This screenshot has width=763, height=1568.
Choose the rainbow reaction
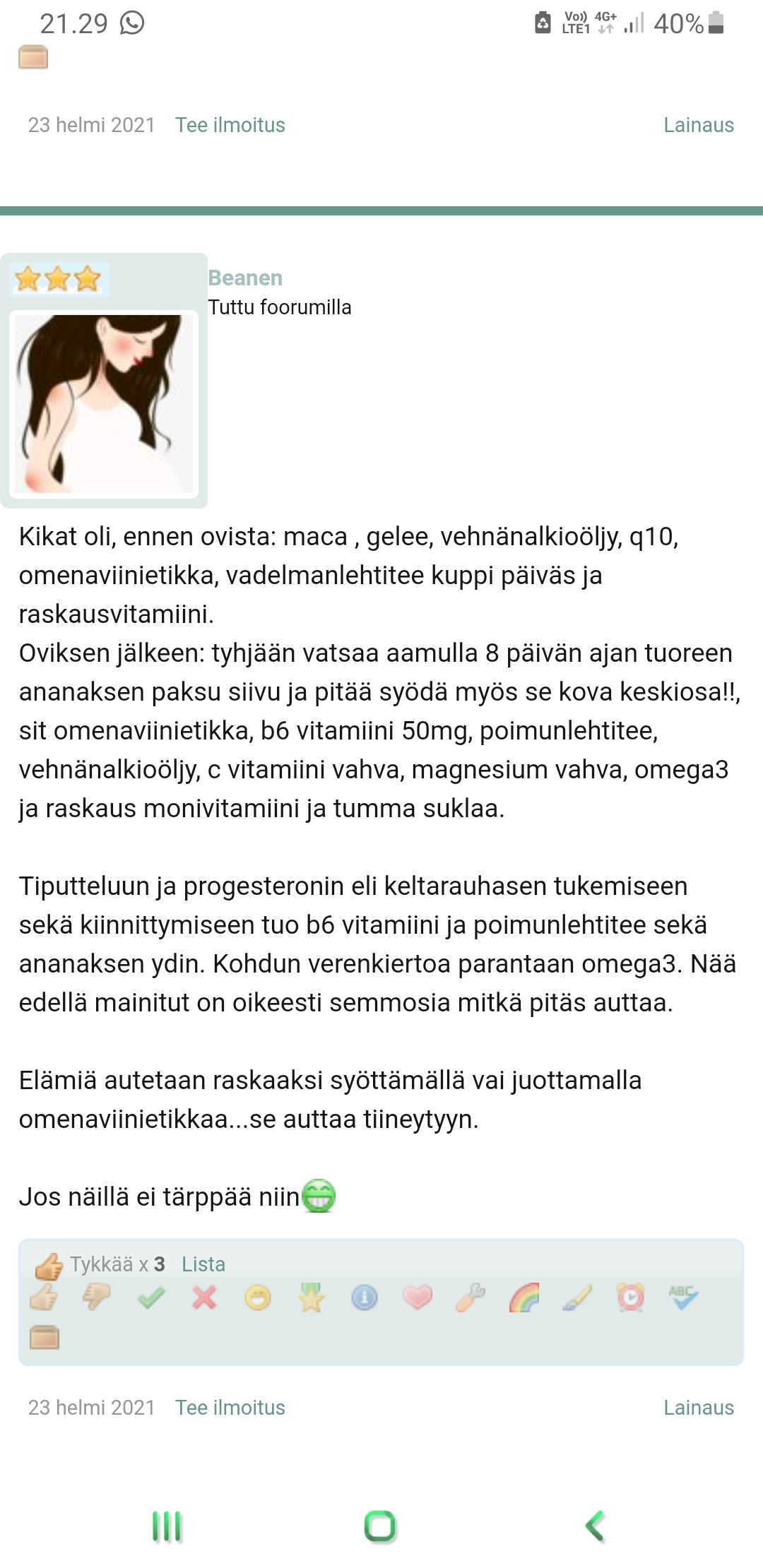(524, 1298)
